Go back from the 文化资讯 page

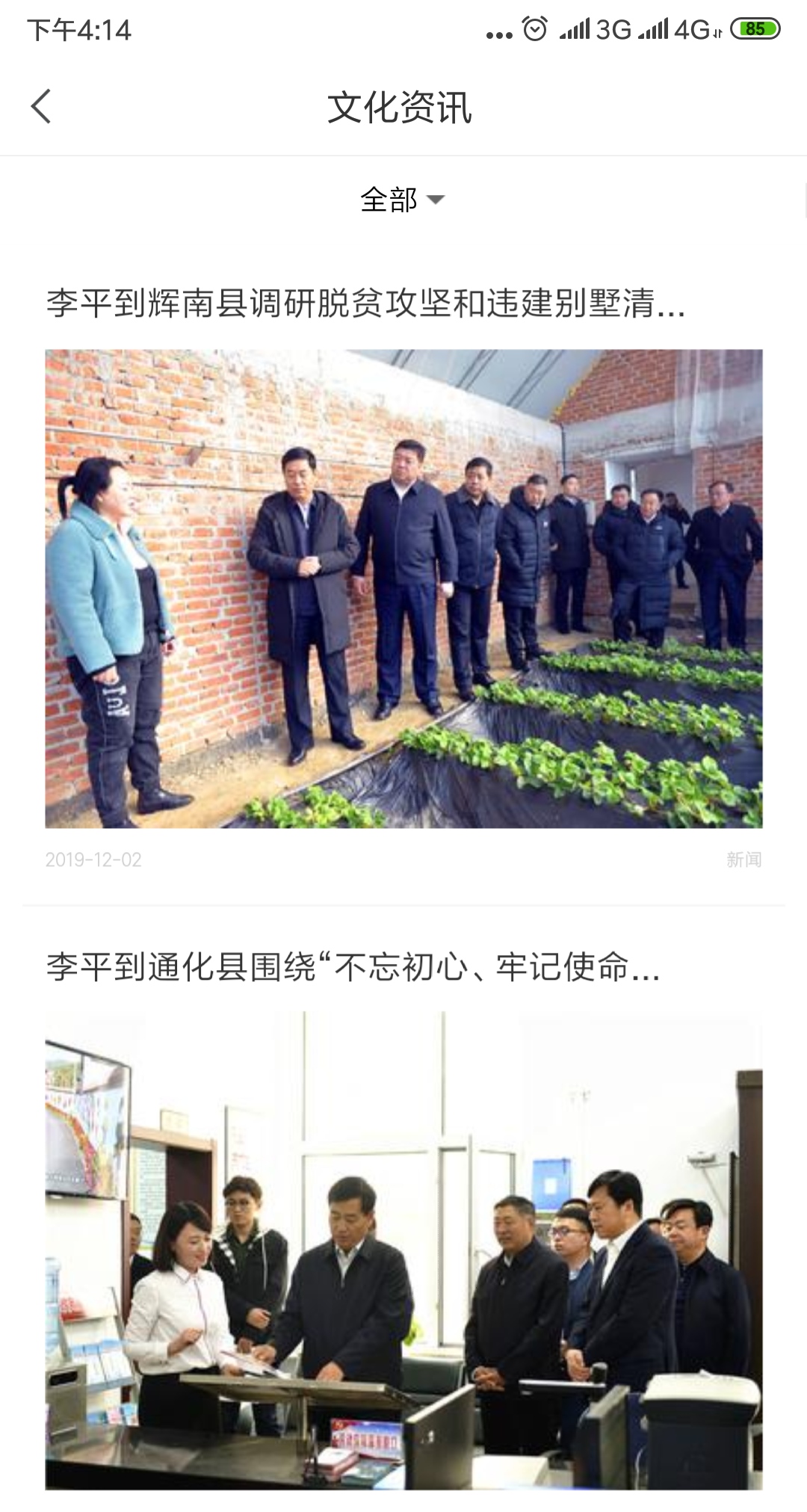42,106
